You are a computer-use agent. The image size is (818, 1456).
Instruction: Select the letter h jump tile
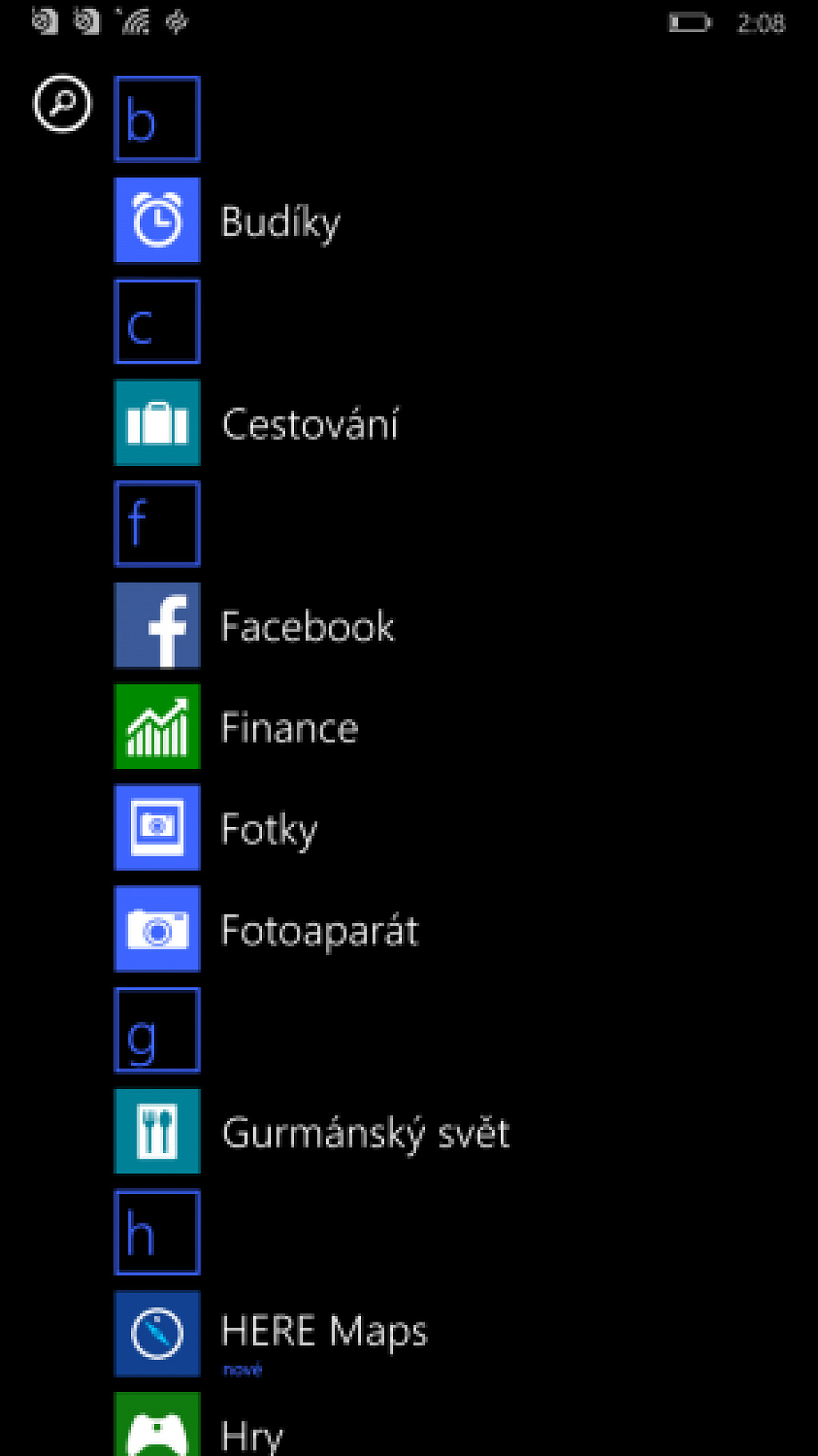coord(157,1232)
